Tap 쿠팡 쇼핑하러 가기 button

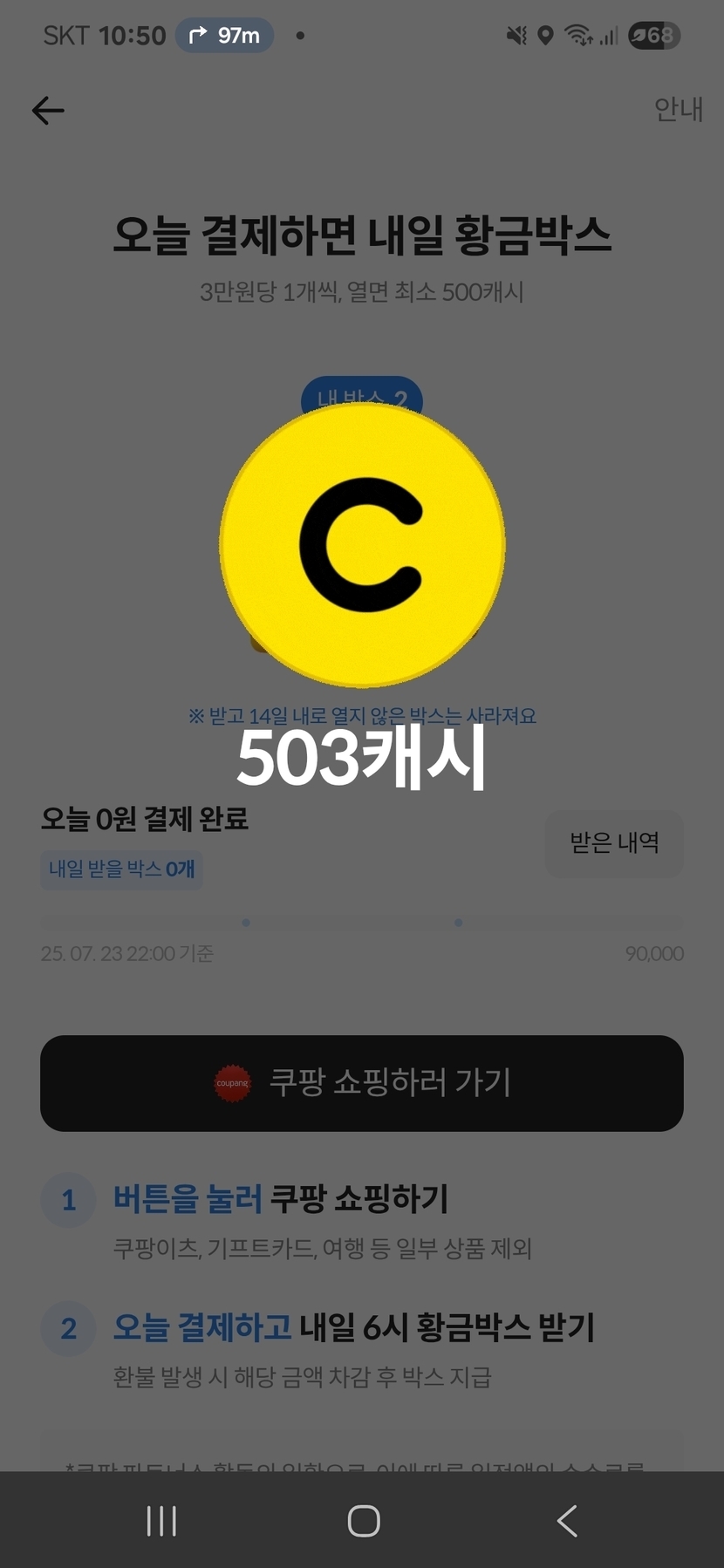tap(362, 1083)
